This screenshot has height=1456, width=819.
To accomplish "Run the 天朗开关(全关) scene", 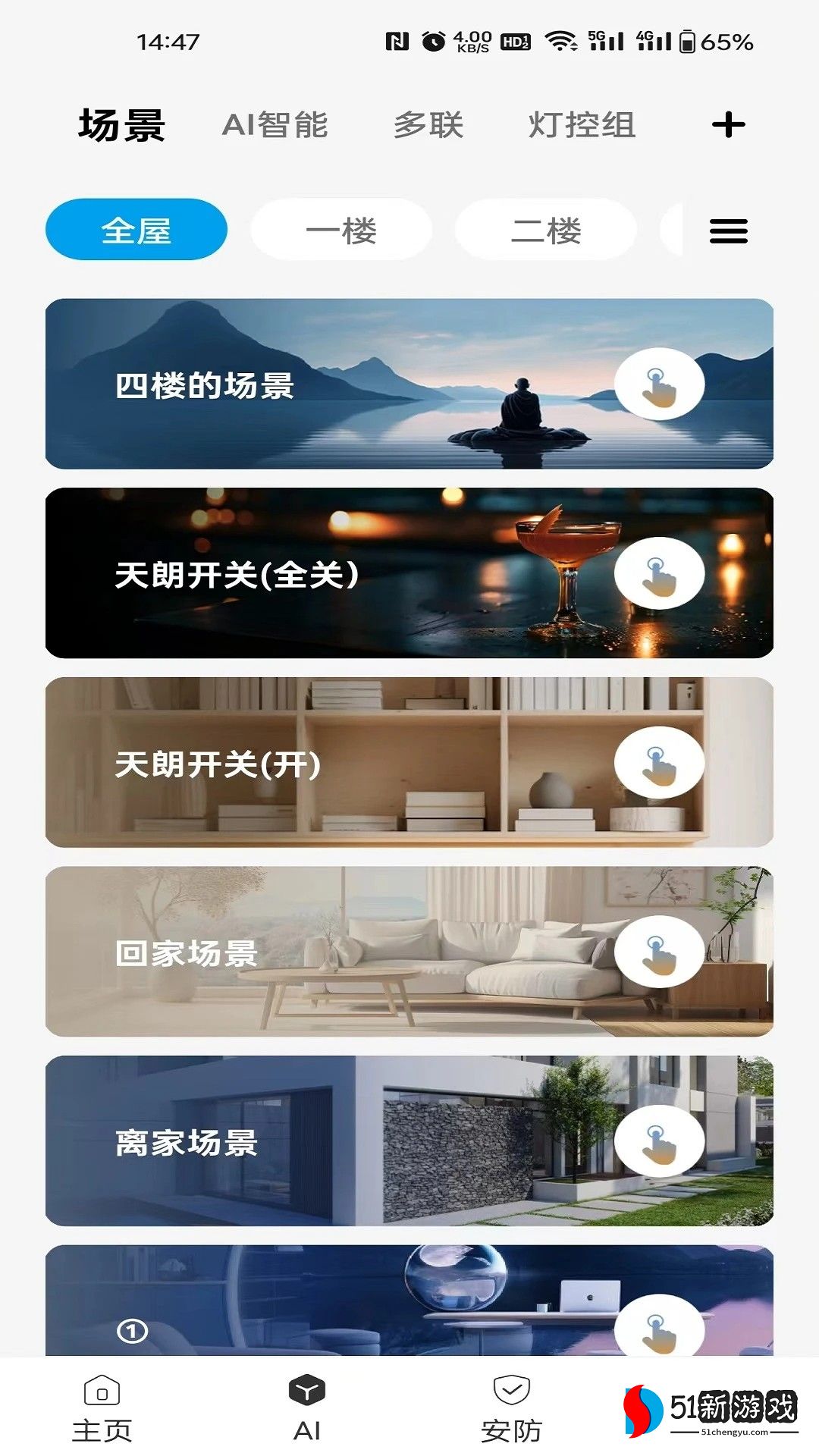I will tap(659, 574).
